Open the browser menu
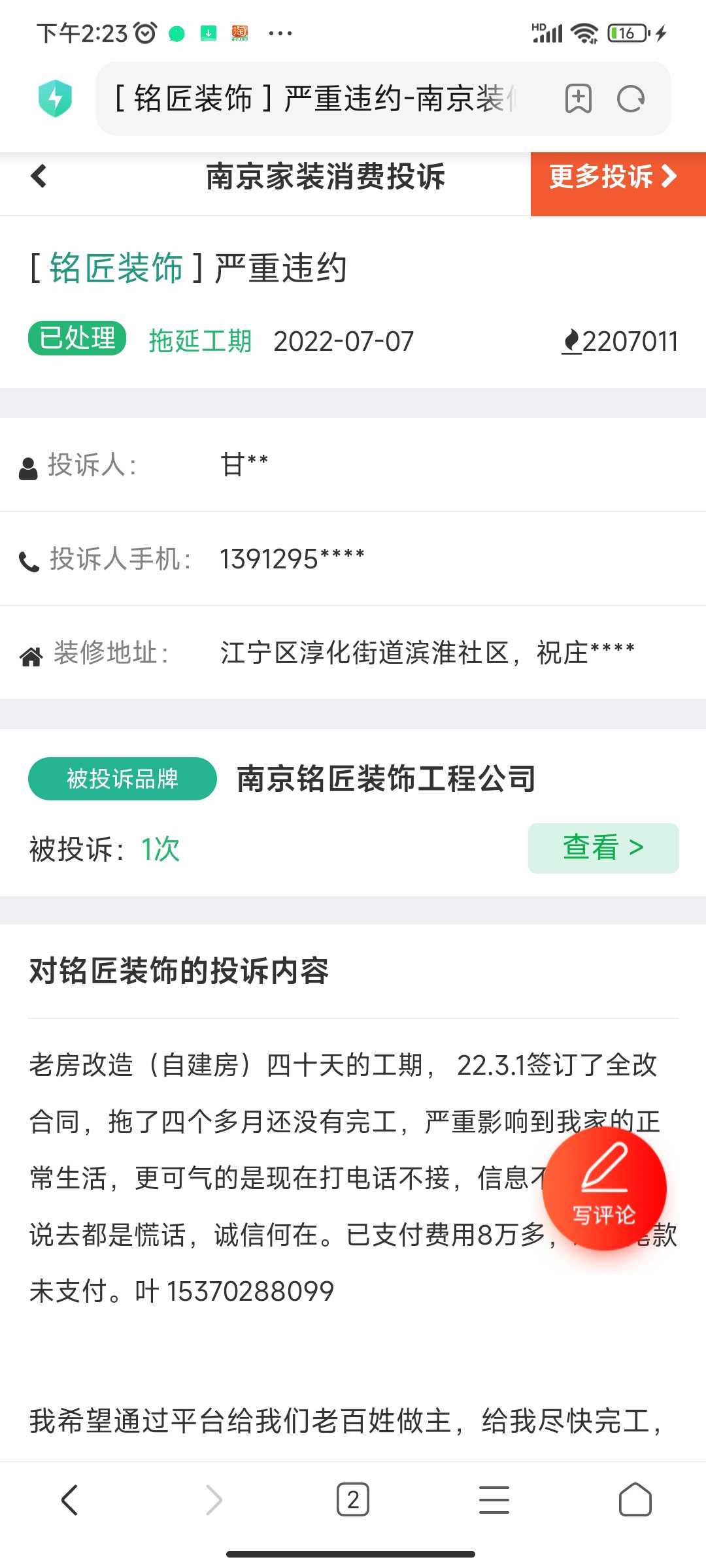Screen dimensions: 706x1568 point(494,1499)
